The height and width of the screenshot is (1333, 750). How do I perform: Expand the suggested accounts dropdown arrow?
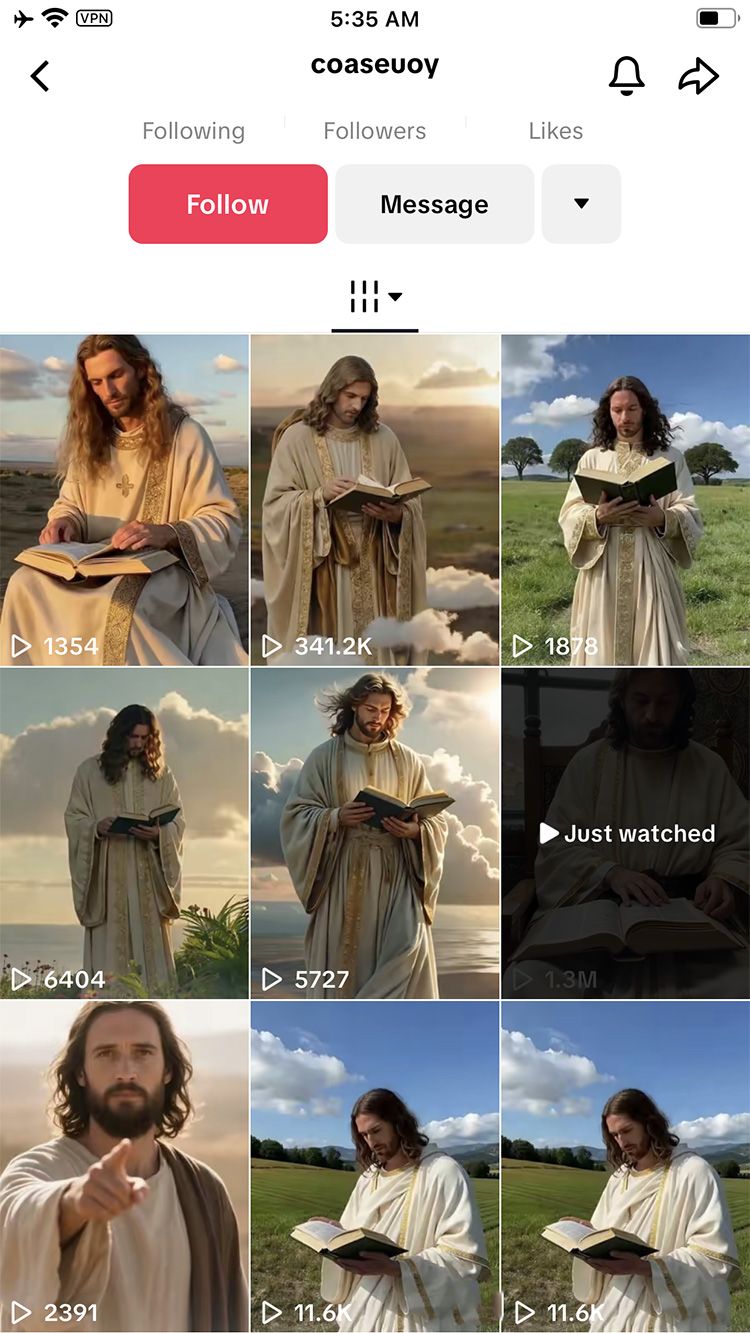pyautogui.click(x=581, y=204)
